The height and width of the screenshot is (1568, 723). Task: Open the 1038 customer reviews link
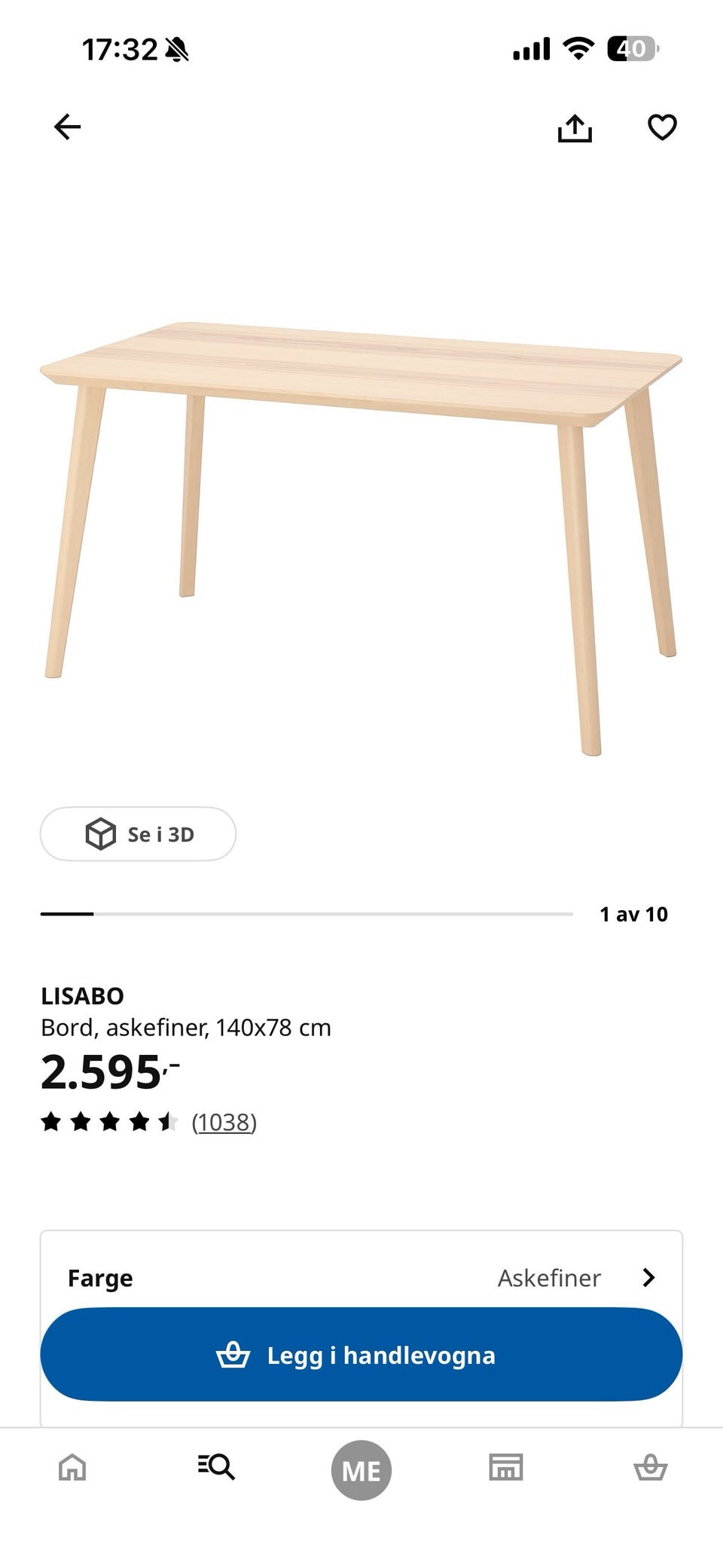pyautogui.click(x=224, y=1122)
